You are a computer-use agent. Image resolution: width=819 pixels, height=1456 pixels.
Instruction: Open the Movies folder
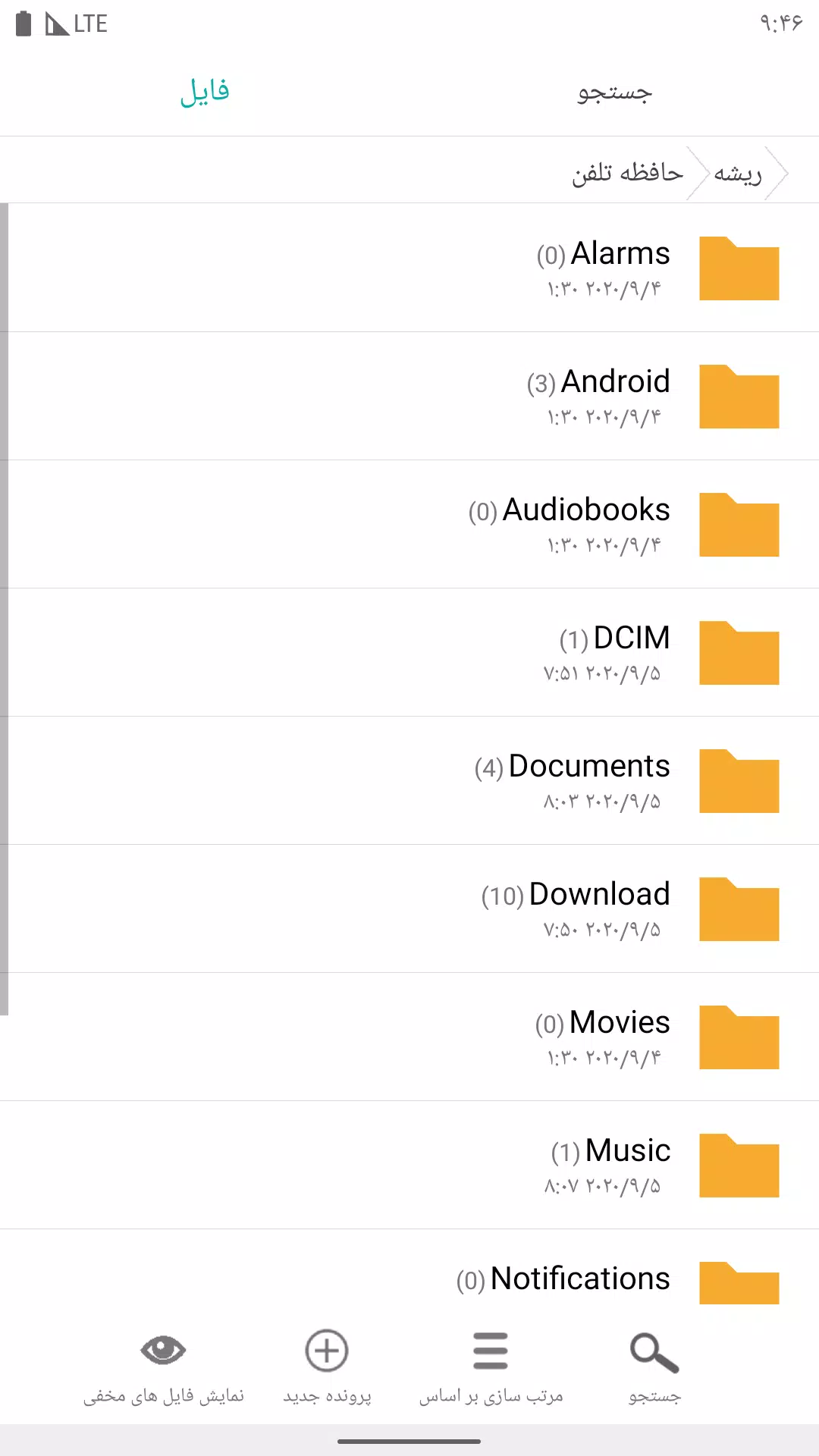coord(409,1037)
